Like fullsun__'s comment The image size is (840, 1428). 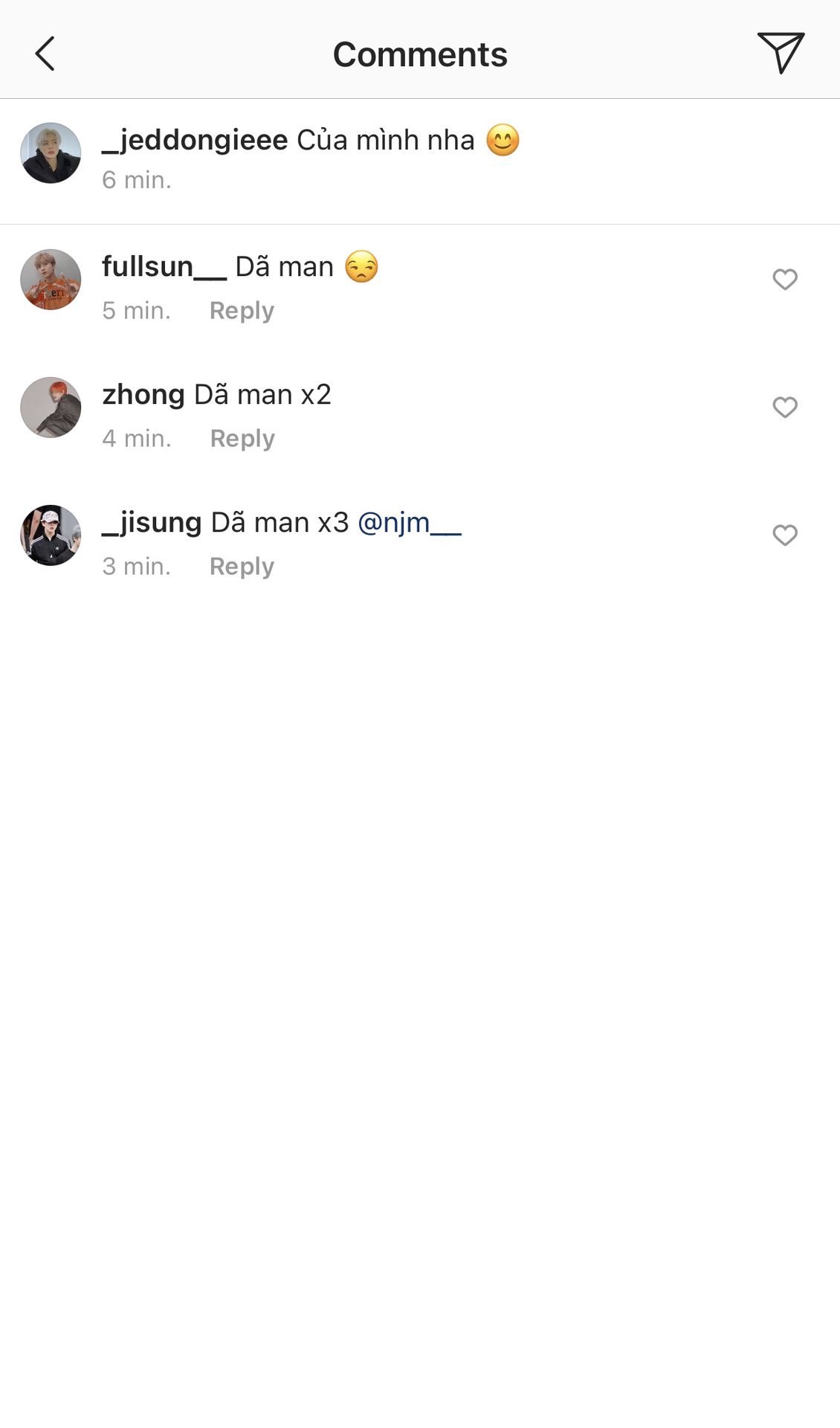click(x=785, y=280)
